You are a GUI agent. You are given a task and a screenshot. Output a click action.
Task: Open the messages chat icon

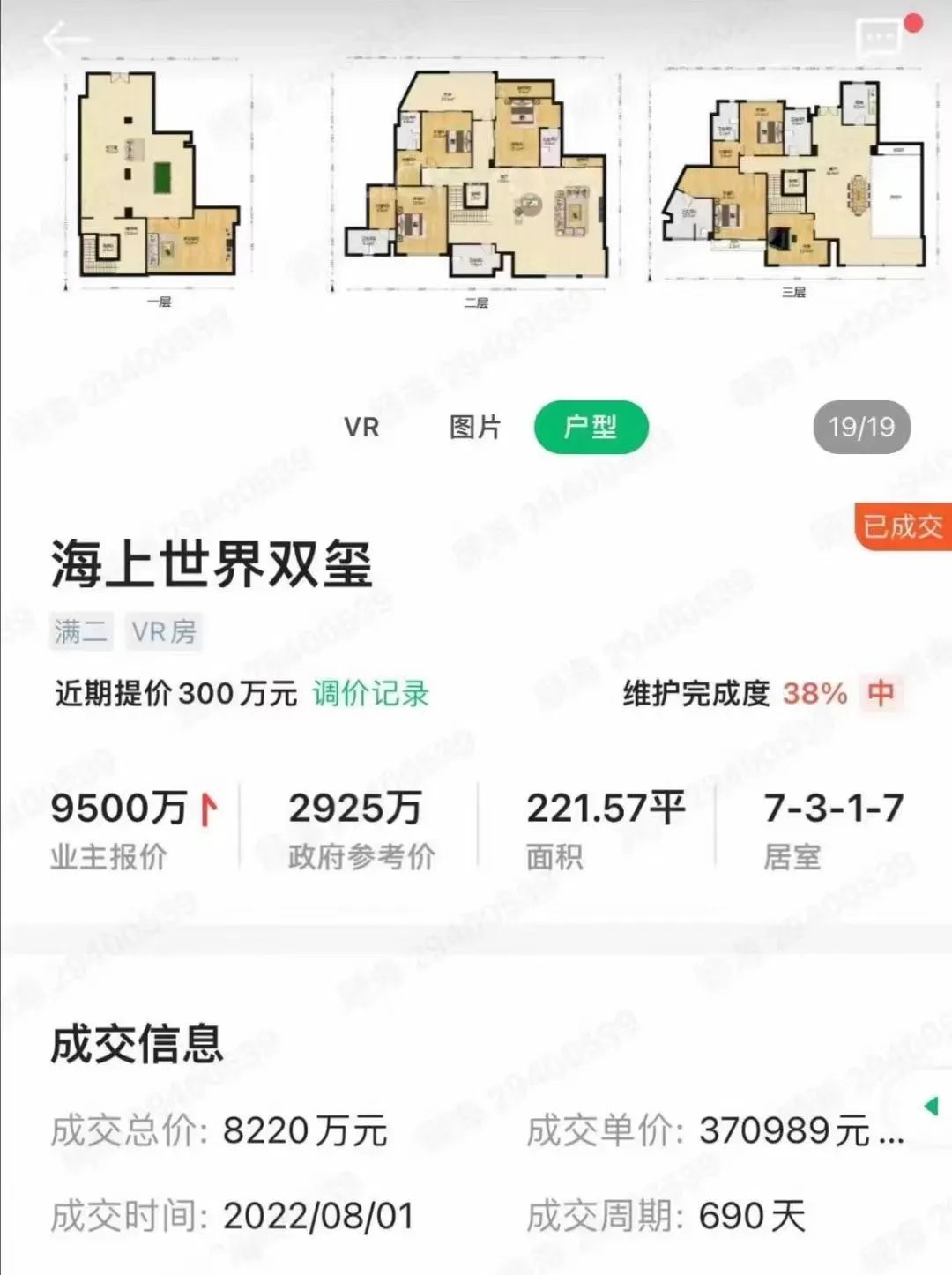(881, 36)
